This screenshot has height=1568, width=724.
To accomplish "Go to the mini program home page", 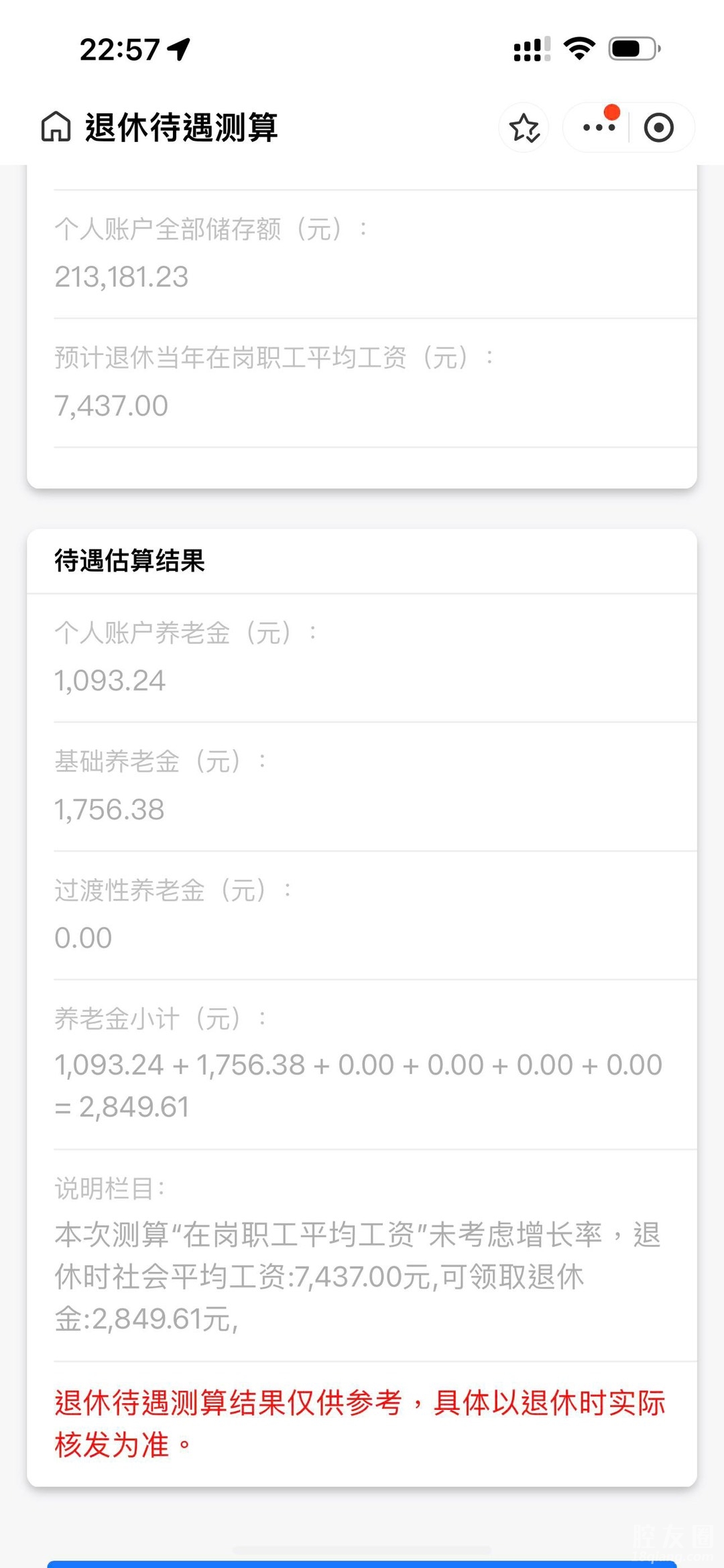I will pos(56,127).
